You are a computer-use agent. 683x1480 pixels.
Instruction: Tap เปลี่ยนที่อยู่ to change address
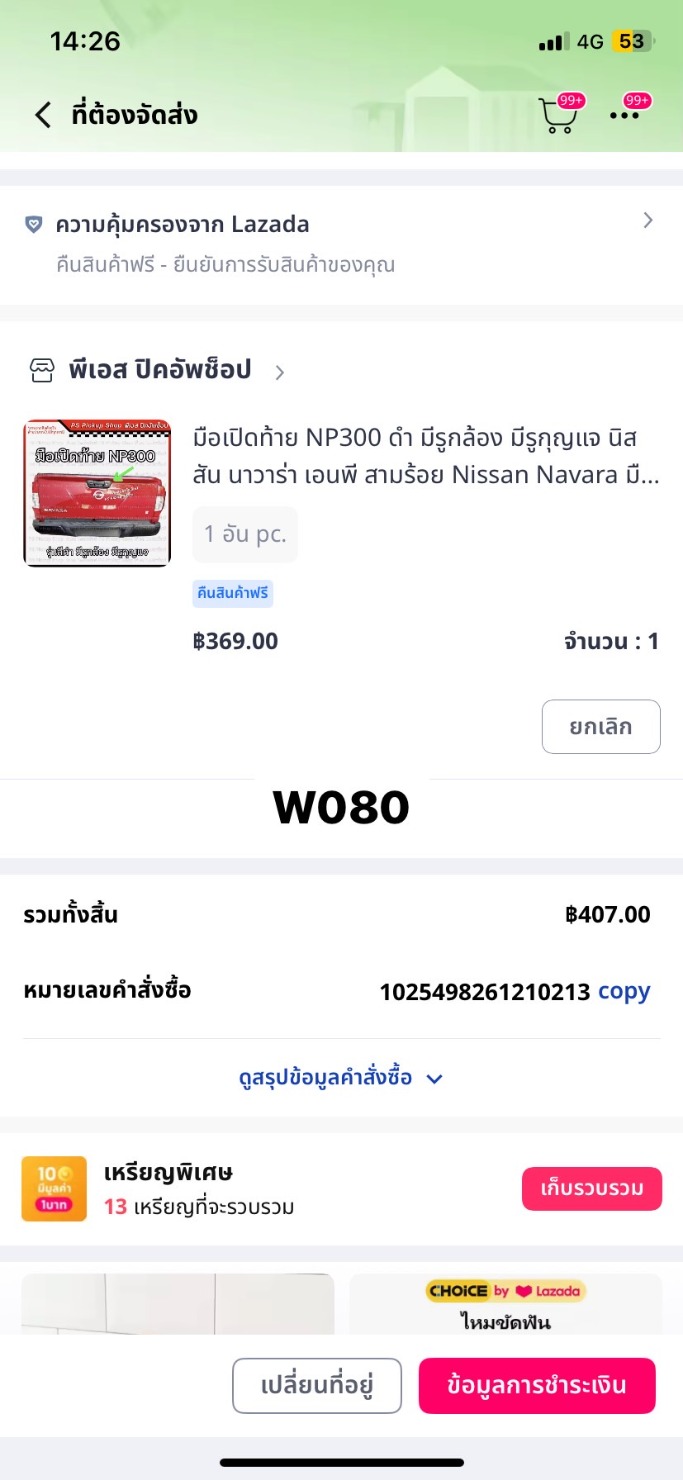pos(317,1386)
